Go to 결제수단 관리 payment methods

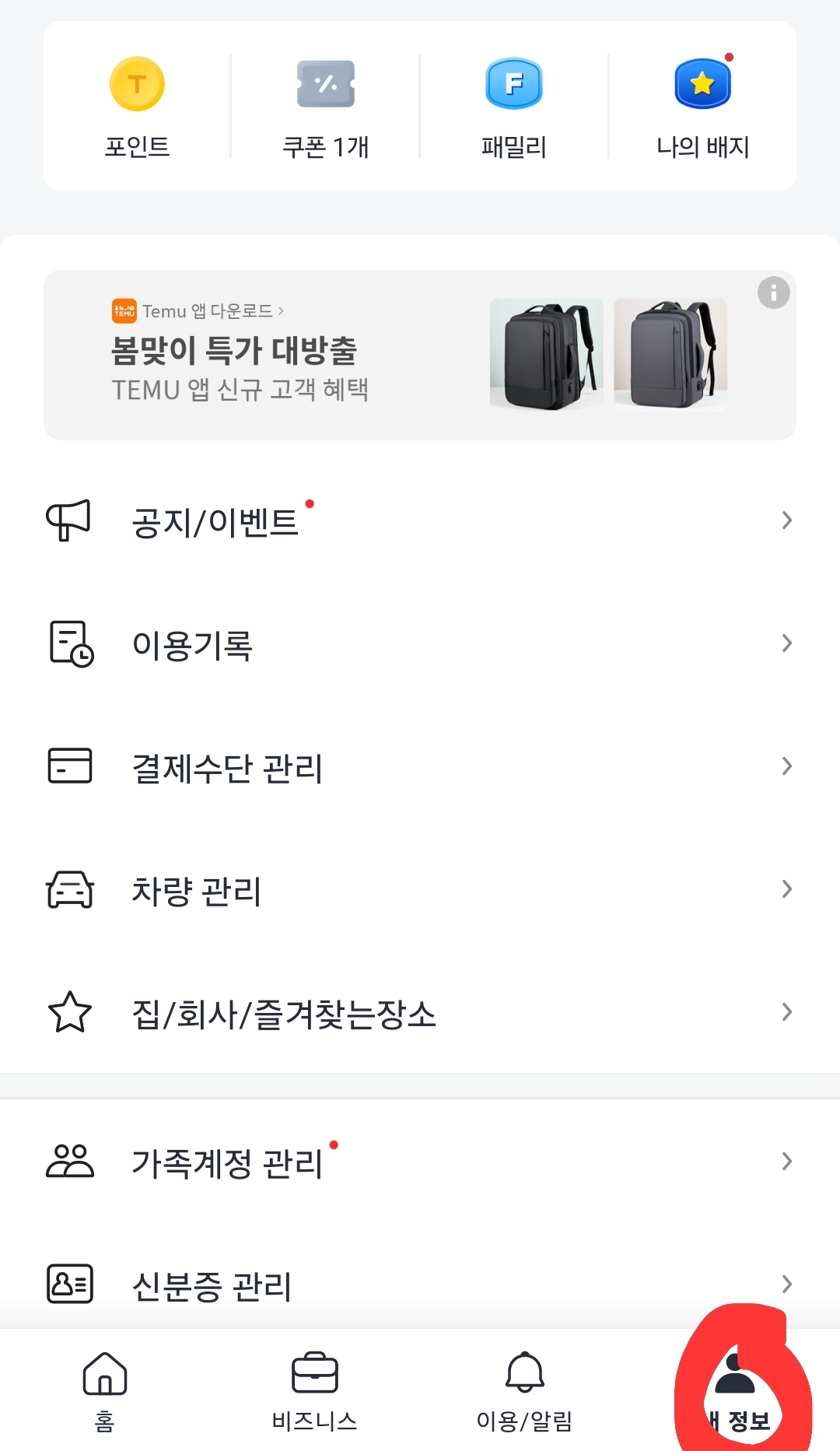pos(420,767)
